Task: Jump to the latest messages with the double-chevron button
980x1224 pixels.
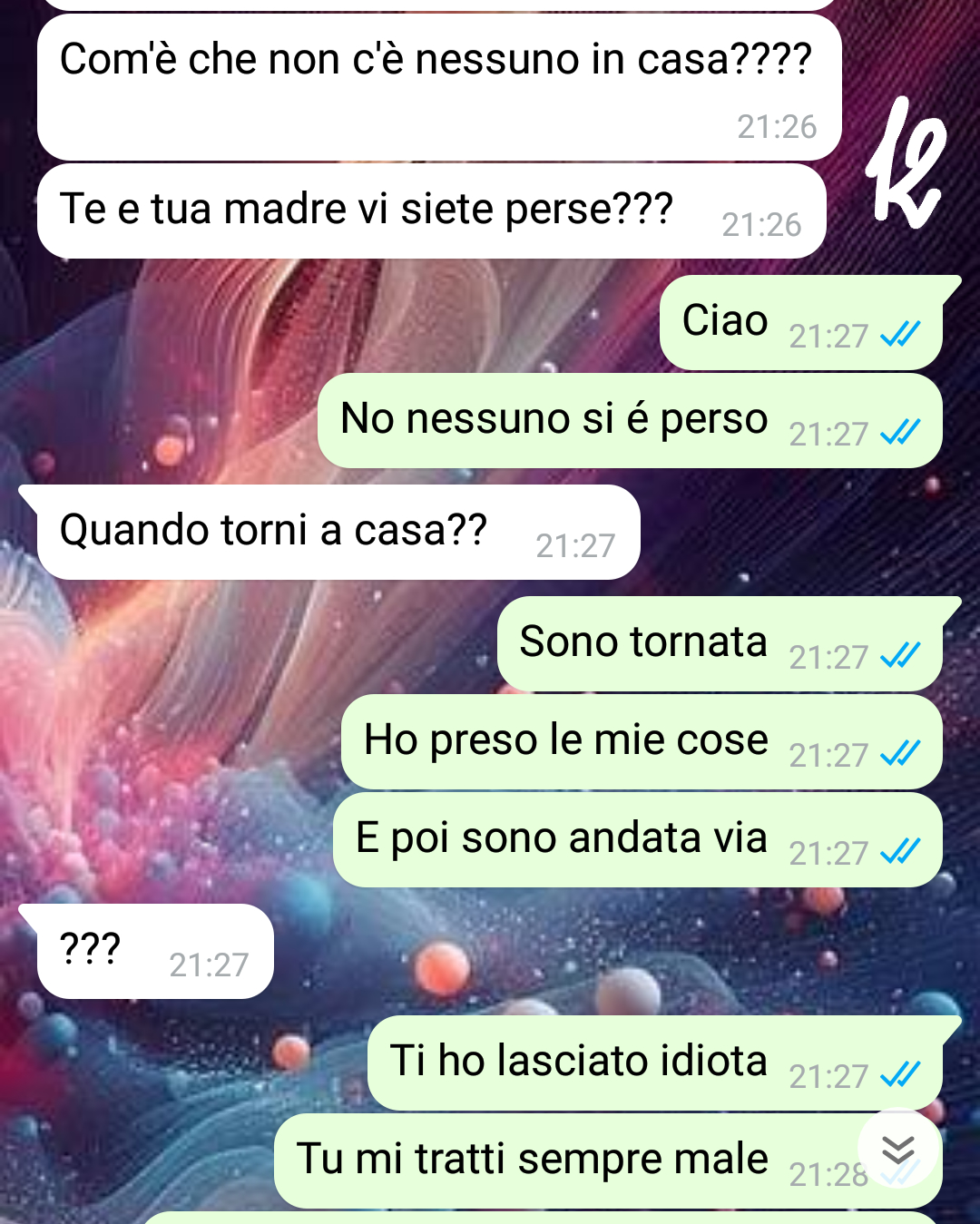Action: 897,1150
